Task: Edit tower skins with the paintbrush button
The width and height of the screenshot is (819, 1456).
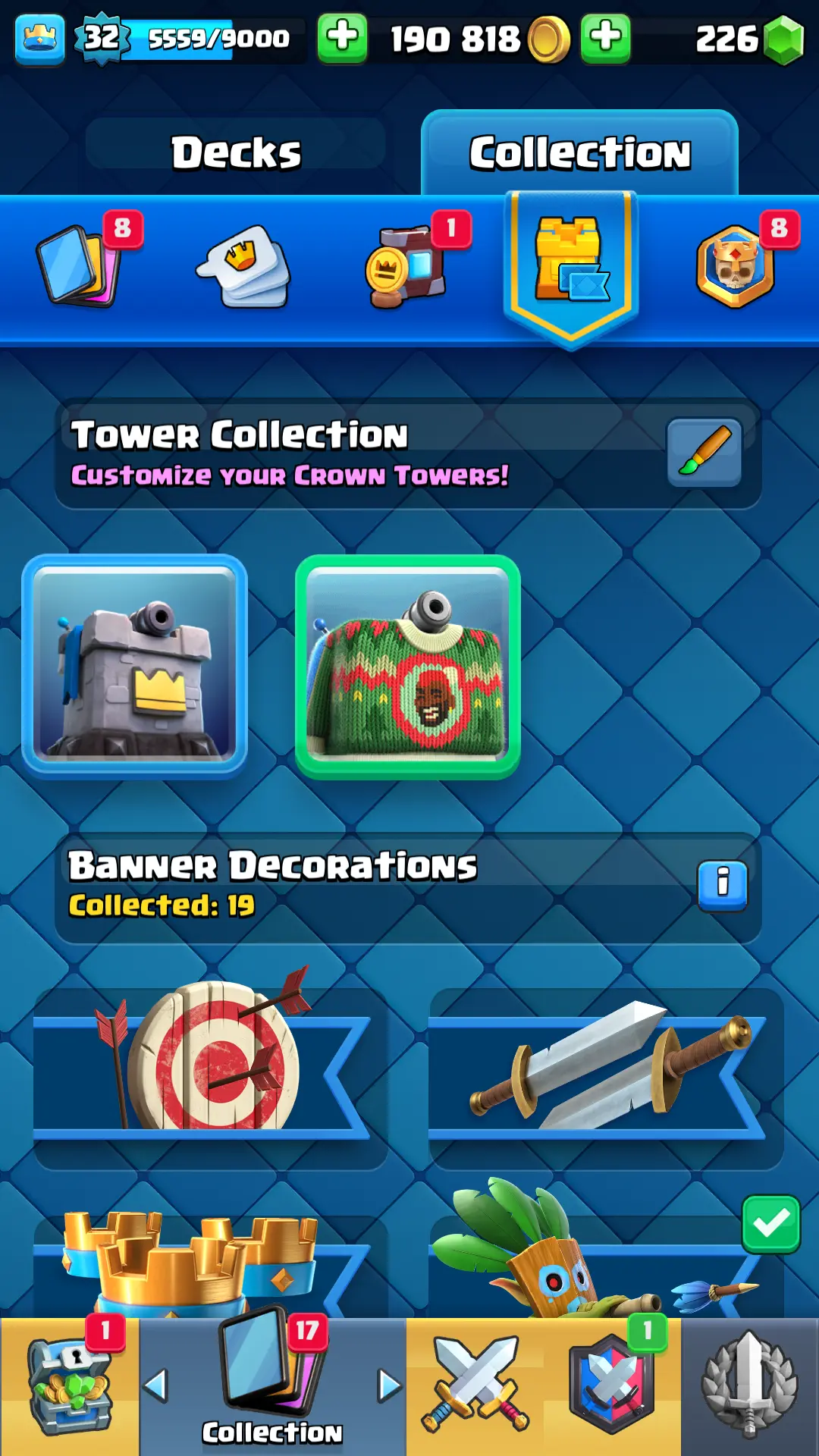Action: 704,452
